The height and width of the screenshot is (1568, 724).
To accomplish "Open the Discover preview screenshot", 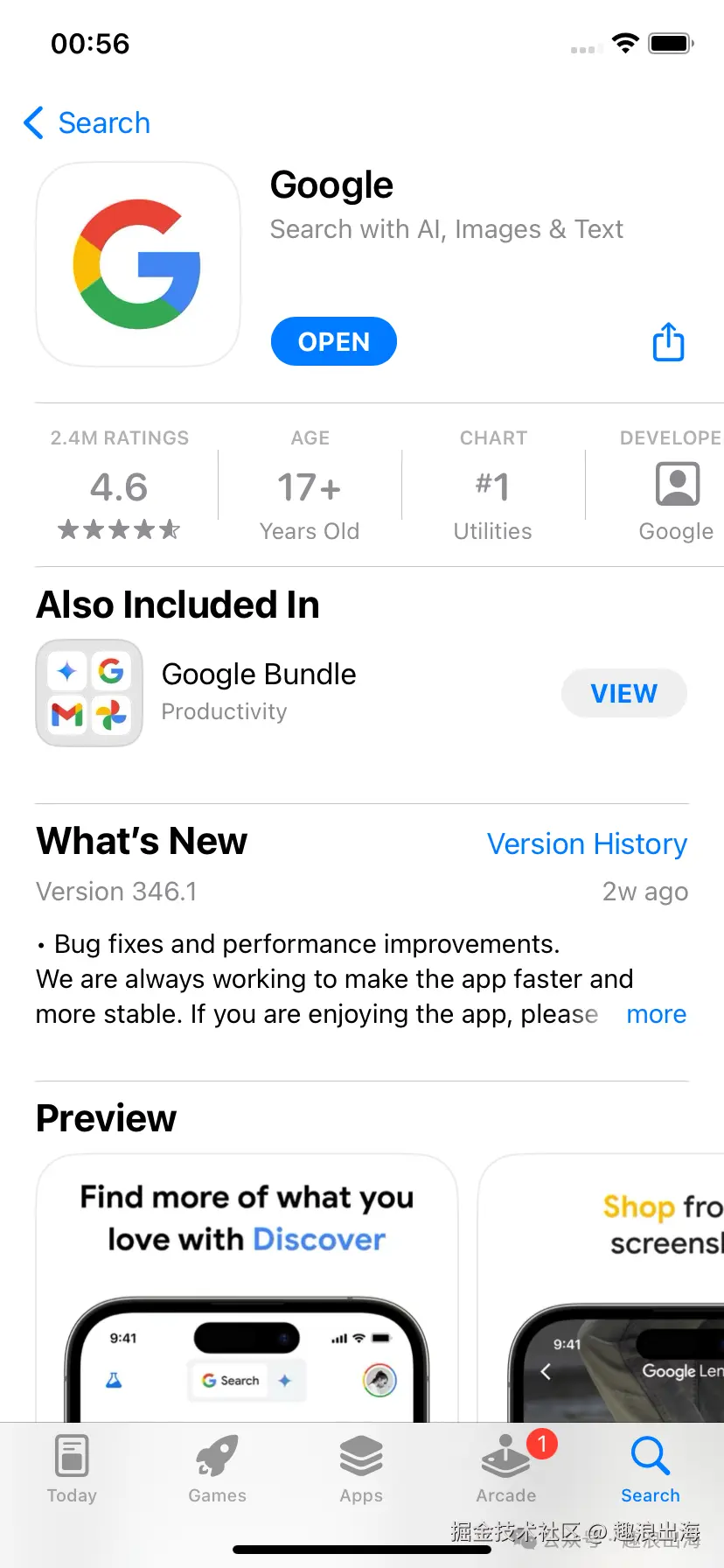I will click(247, 1286).
